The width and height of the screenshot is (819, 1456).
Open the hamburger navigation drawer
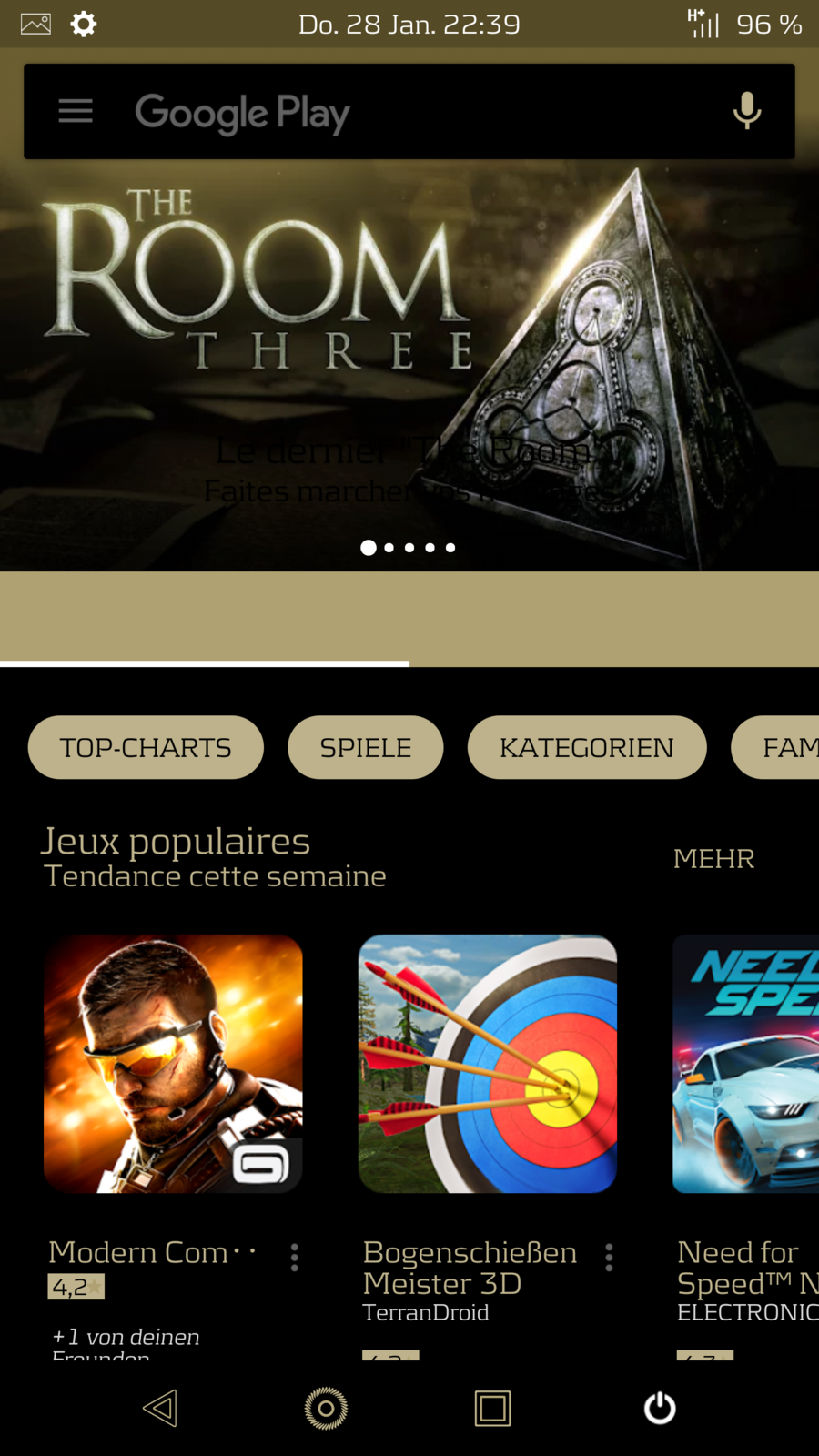pos(76,112)
